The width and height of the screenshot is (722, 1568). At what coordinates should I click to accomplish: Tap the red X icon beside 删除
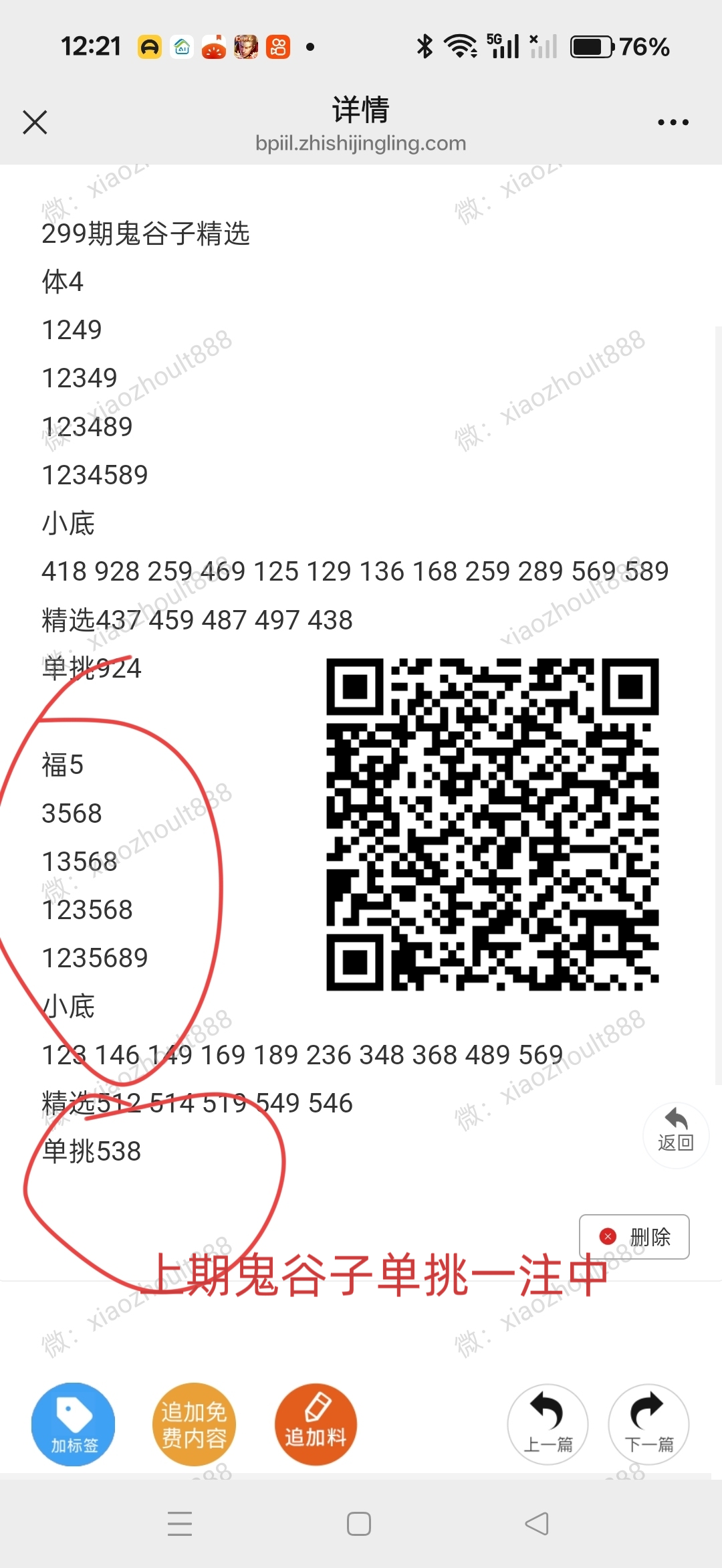coord(607,1236)
